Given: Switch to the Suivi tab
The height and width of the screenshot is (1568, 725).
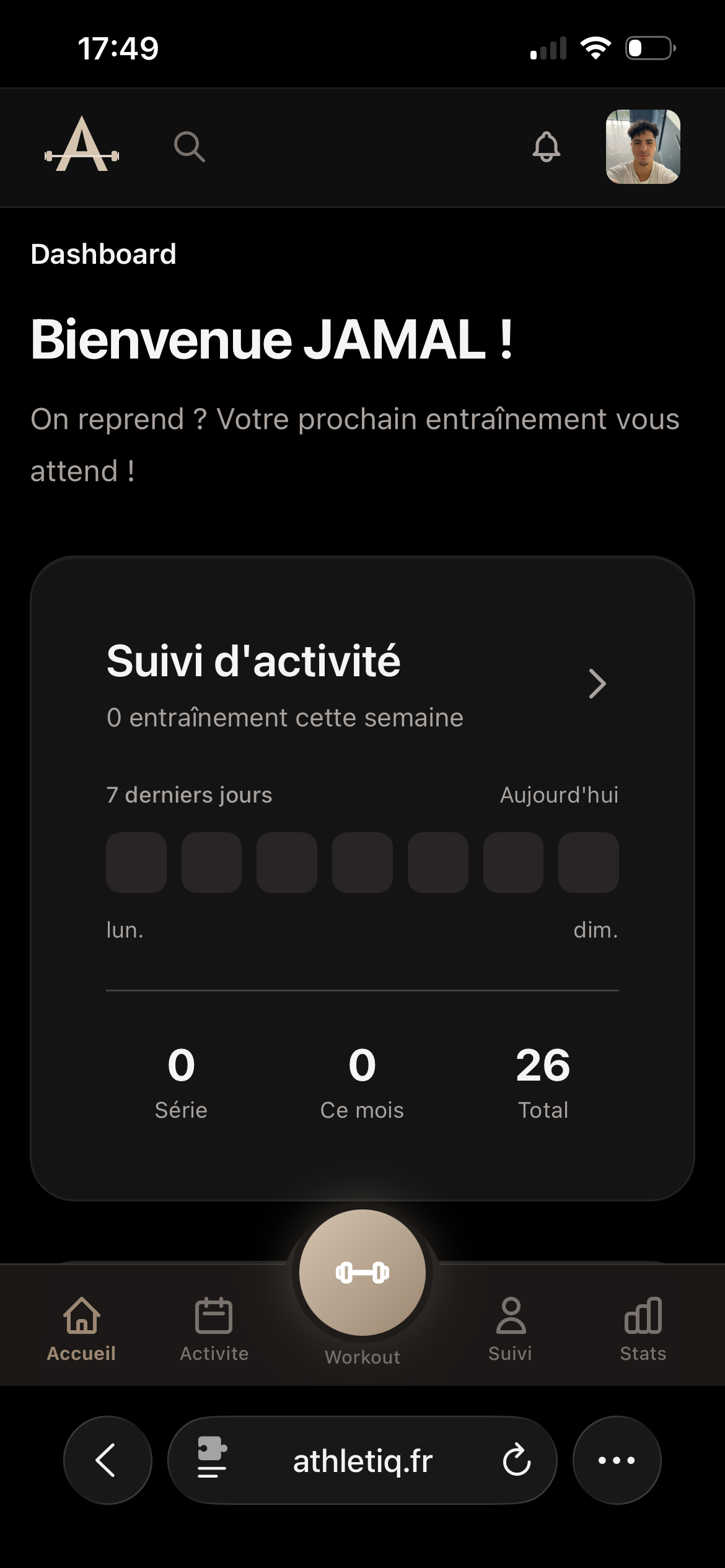Looking at the screenshot, I should pyautogui.click(x=511, y=1329).
